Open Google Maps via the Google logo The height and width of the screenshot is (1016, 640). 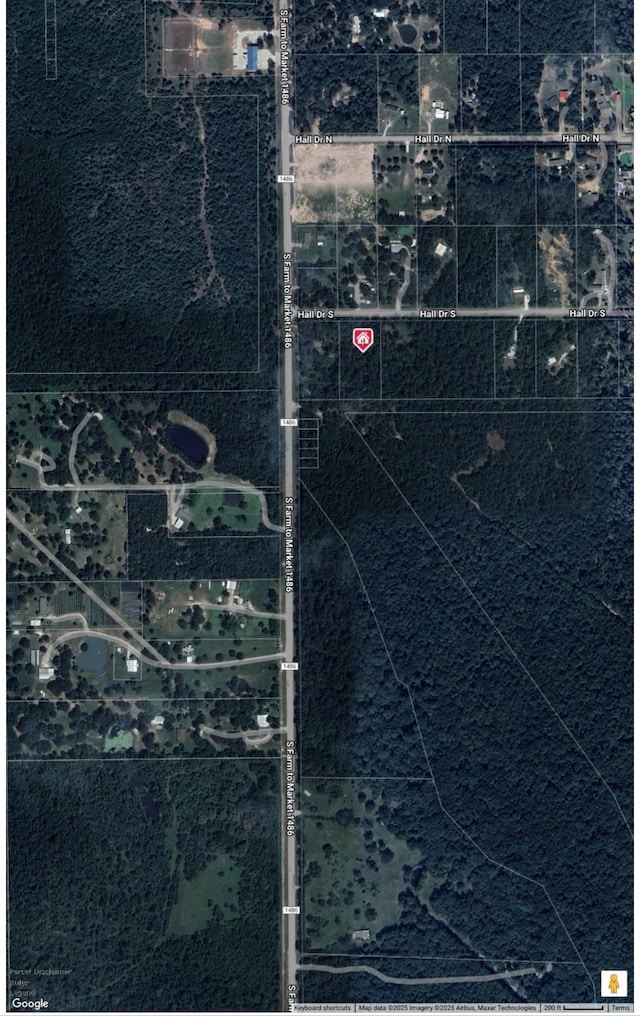(30, 1003)
